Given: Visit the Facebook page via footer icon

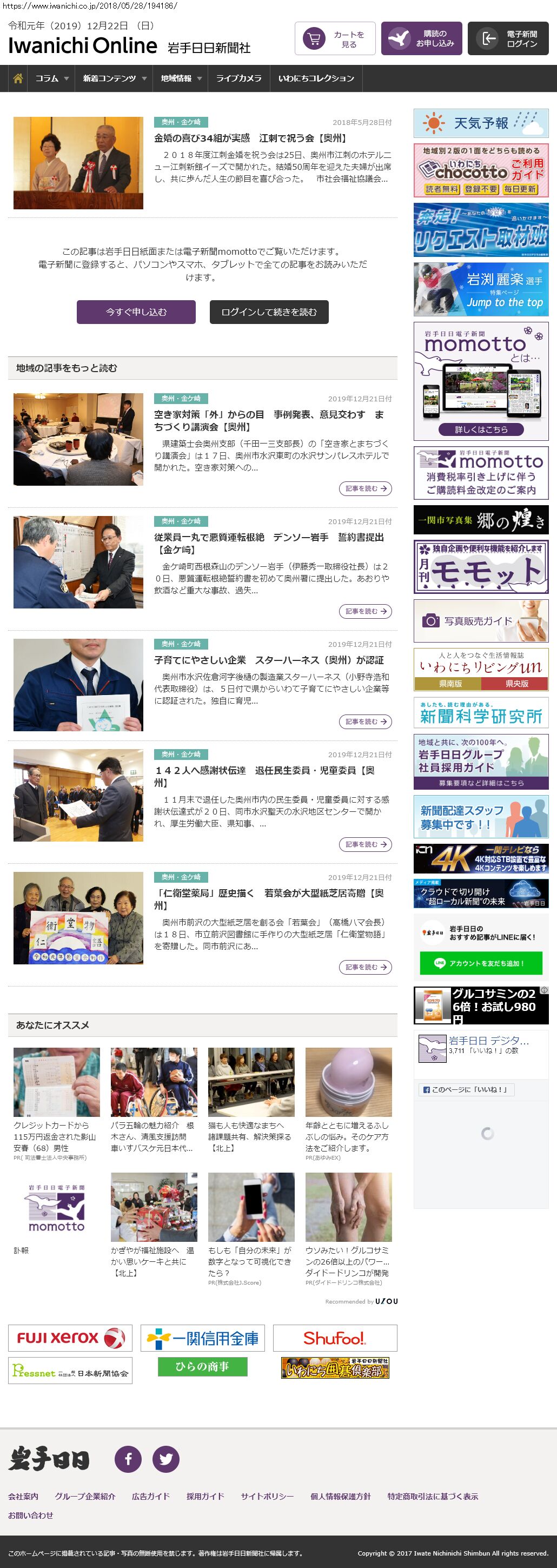Looking at the screenshot, I should coord(129,1459).
